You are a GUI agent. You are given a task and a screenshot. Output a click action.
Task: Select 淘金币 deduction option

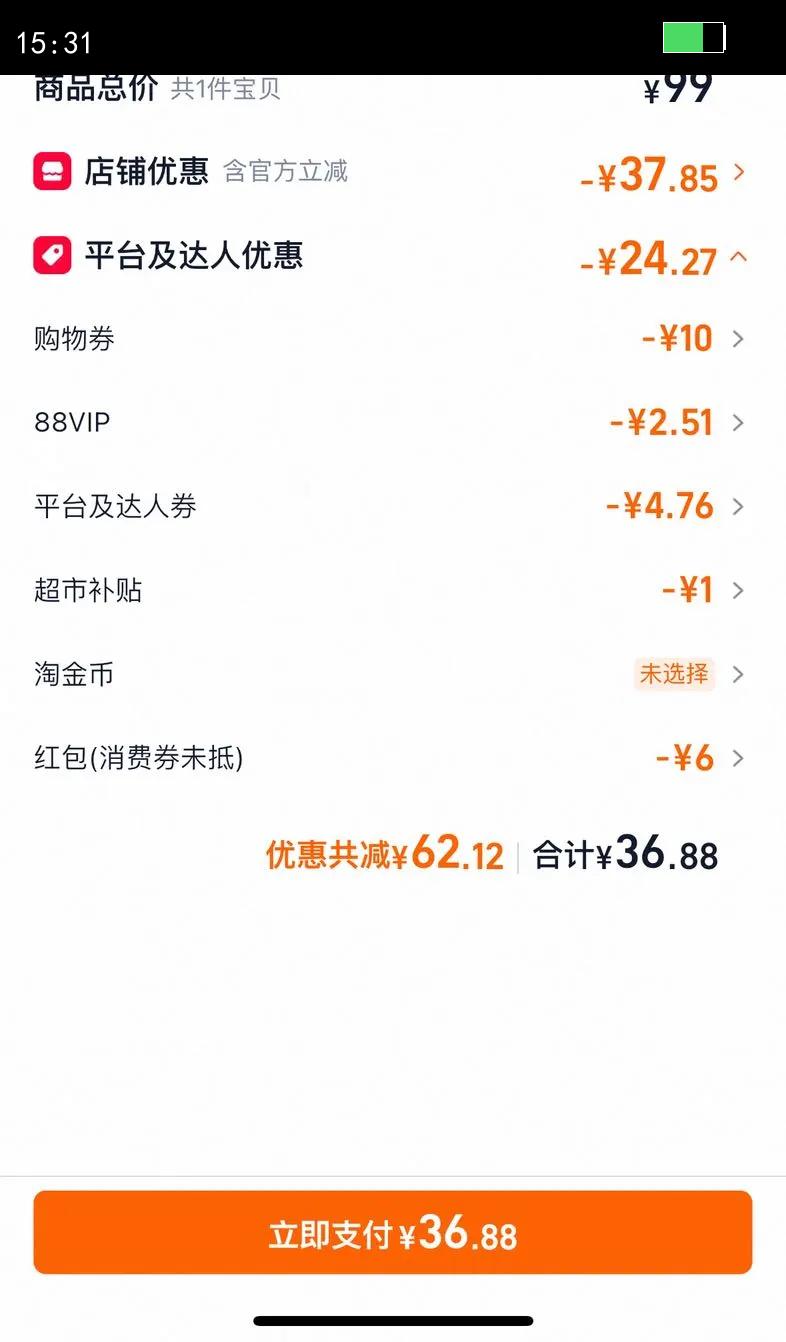pos(676,675)
